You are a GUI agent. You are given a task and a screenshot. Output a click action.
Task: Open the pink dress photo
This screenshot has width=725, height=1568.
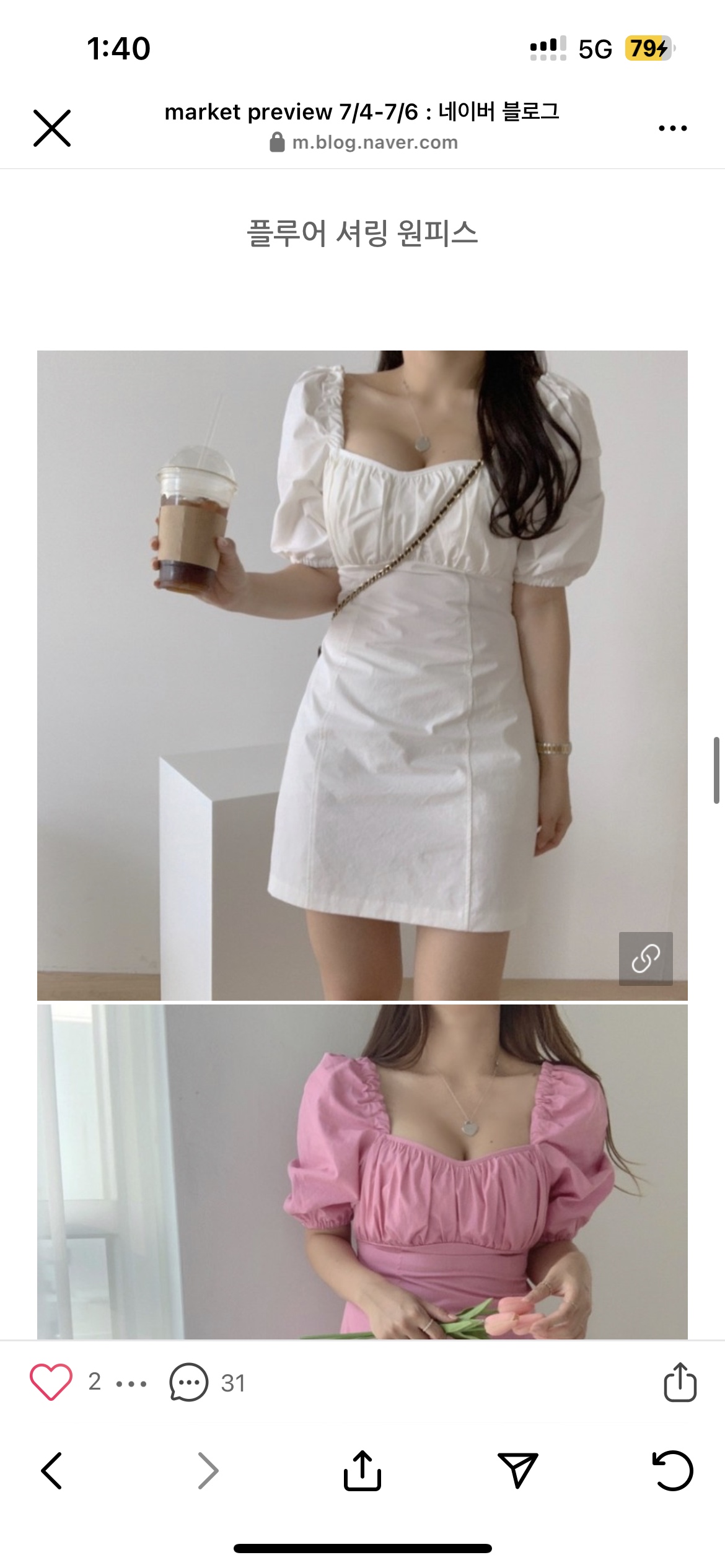[x=362, y=1170]
